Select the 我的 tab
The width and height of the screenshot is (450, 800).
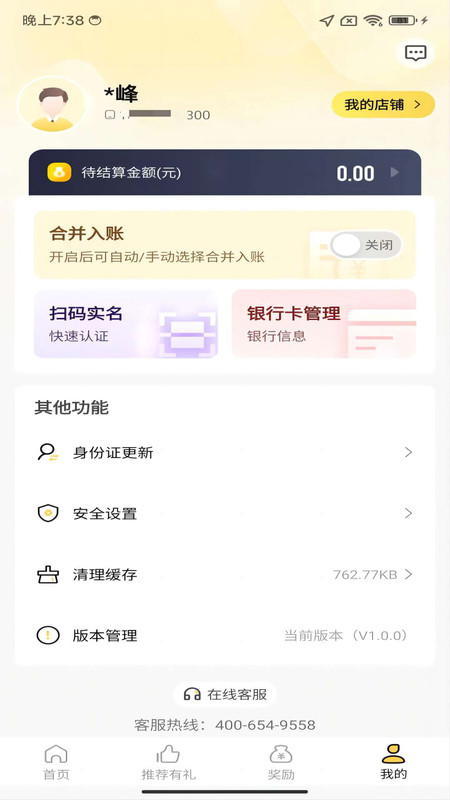[393, 762]
